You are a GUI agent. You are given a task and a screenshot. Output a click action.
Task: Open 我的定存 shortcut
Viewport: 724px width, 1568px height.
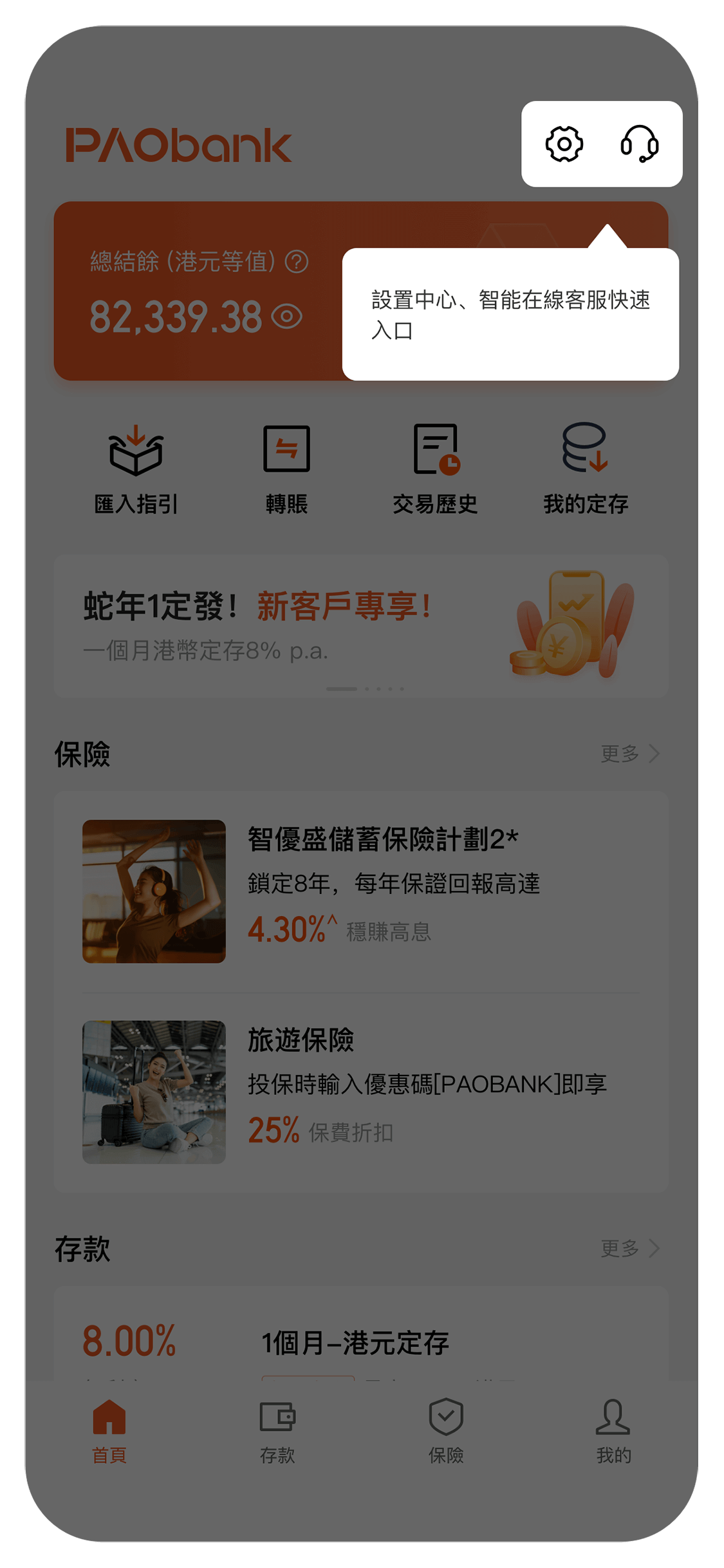[586, 469]
